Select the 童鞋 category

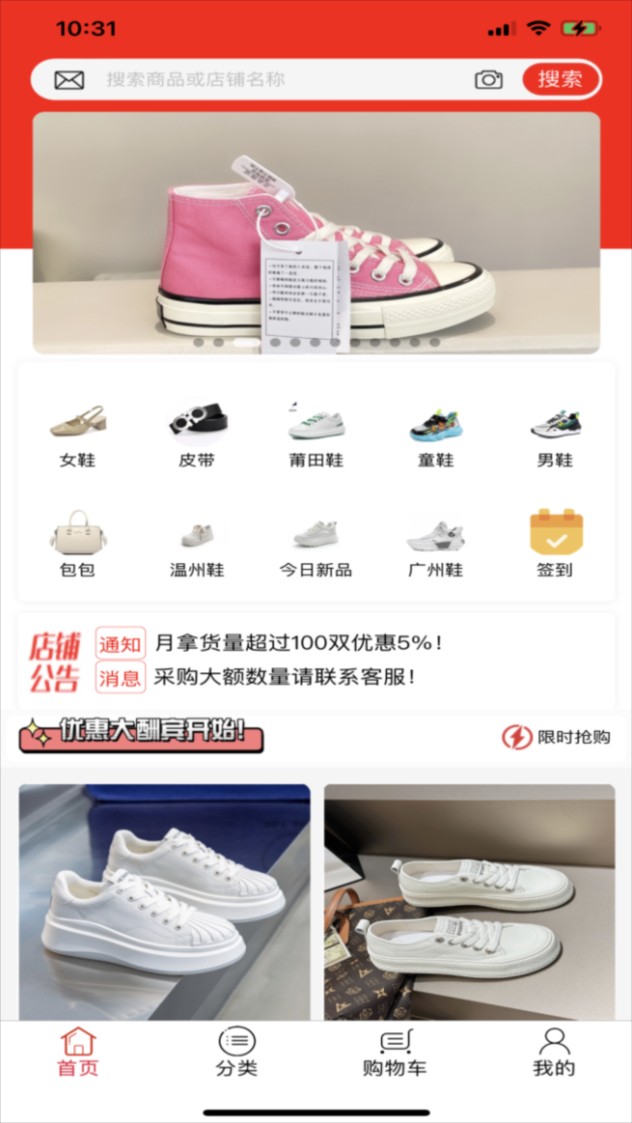[436, 437]
